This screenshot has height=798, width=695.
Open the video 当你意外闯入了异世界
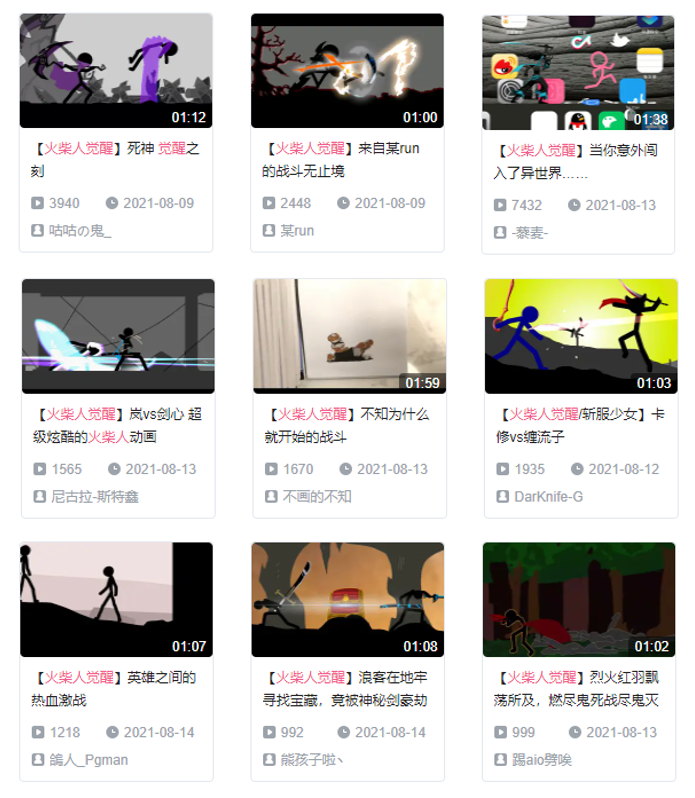[x=579, y=73]
